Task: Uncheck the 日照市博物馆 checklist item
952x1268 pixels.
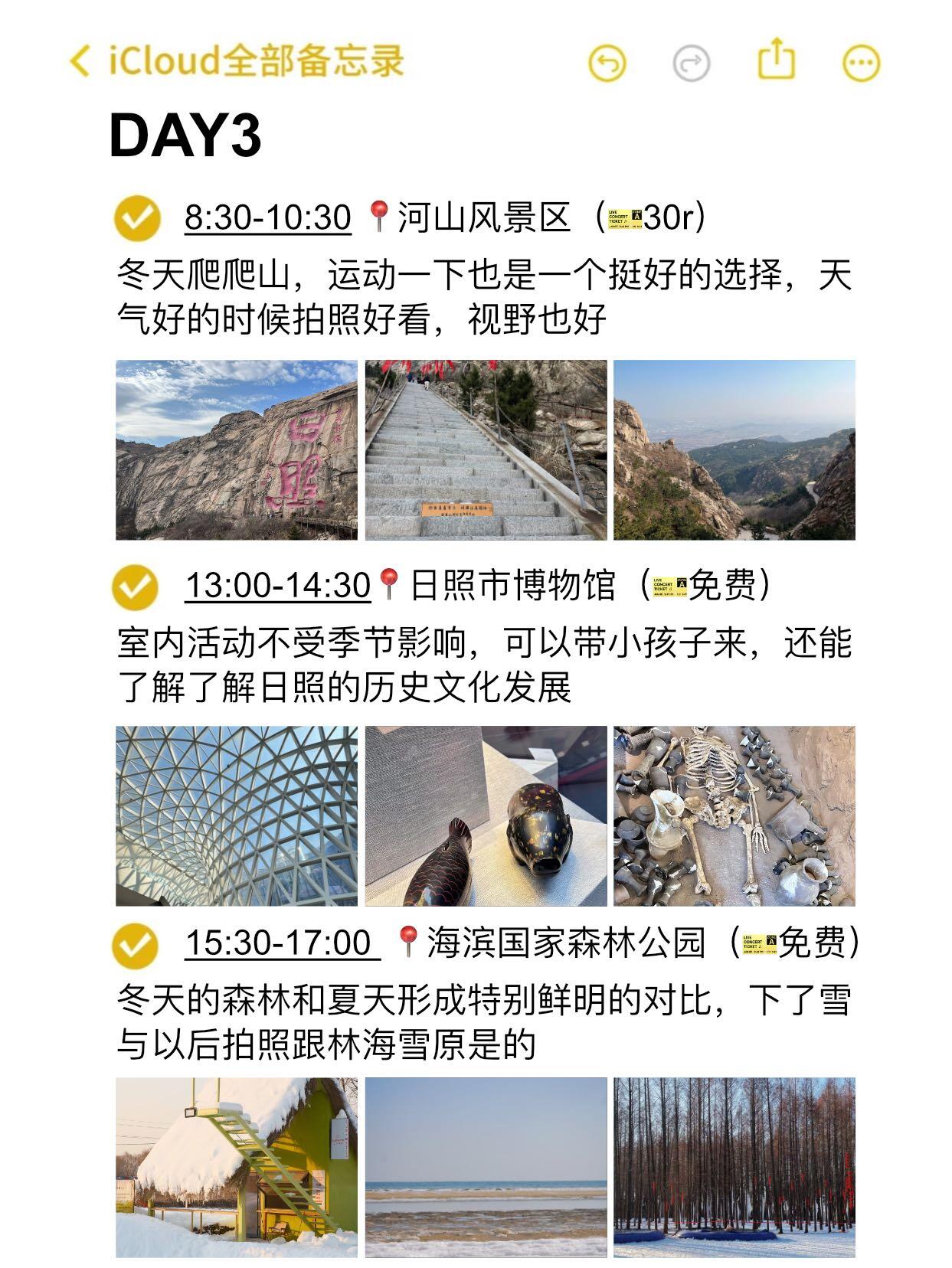Action: point(135,587)
